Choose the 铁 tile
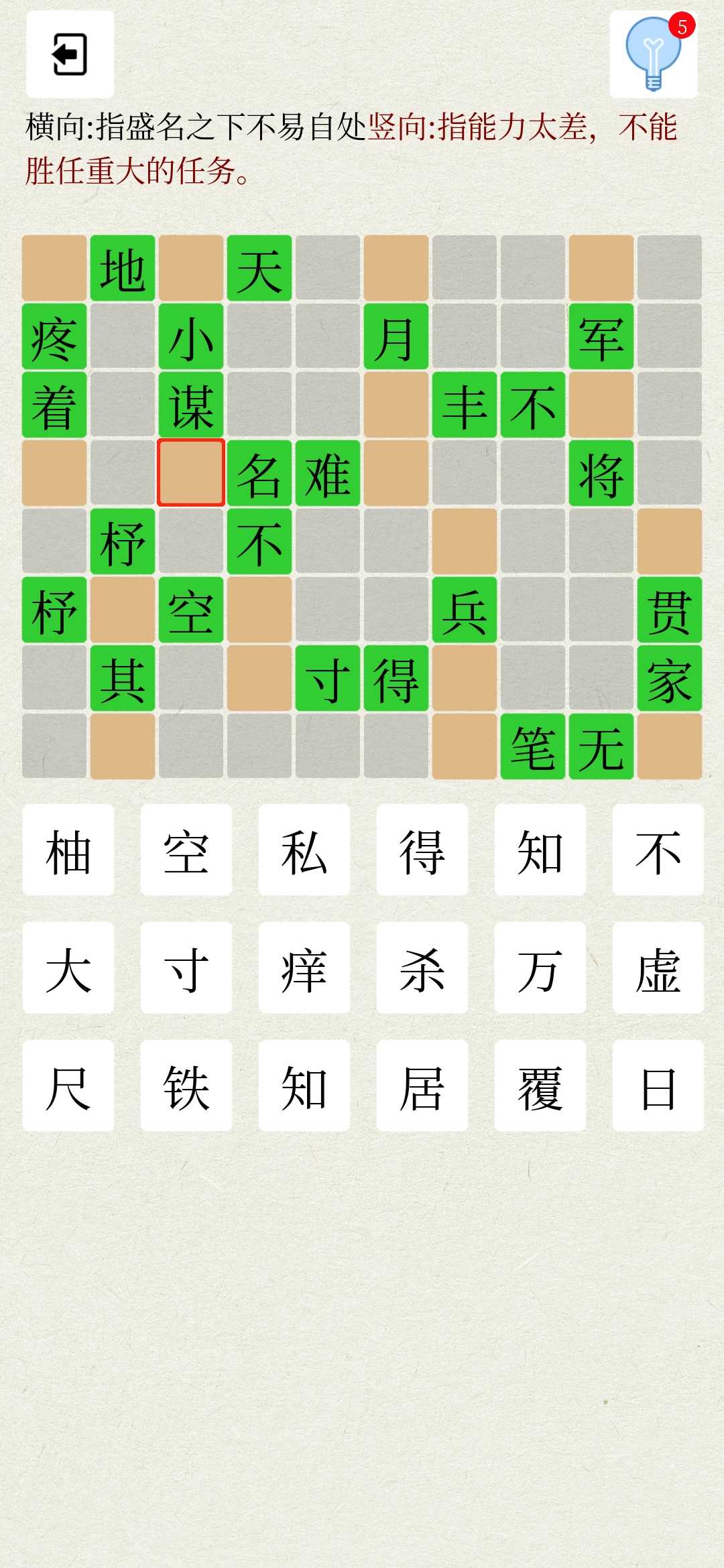The height and width of the screenshot is (1568, 724). 186,1086
